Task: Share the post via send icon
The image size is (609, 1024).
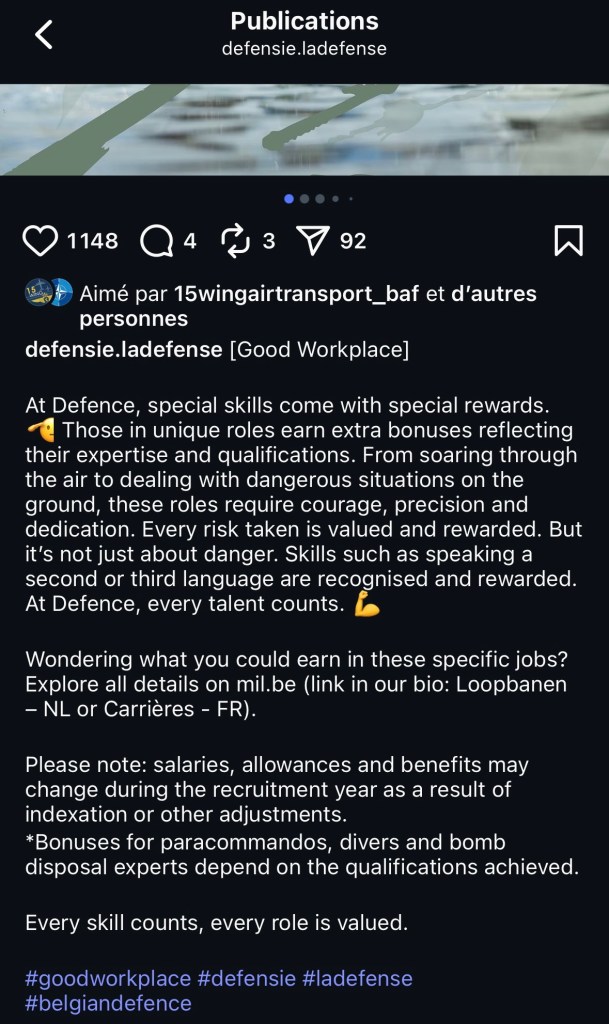Action: click(313, 240)
